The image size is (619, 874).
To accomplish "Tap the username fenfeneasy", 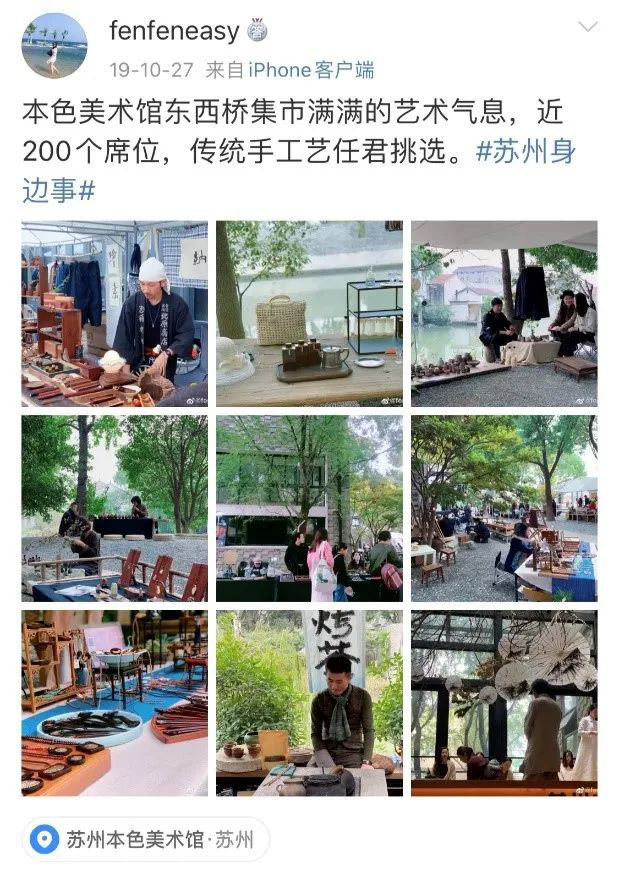I will (x=175, y=31).
